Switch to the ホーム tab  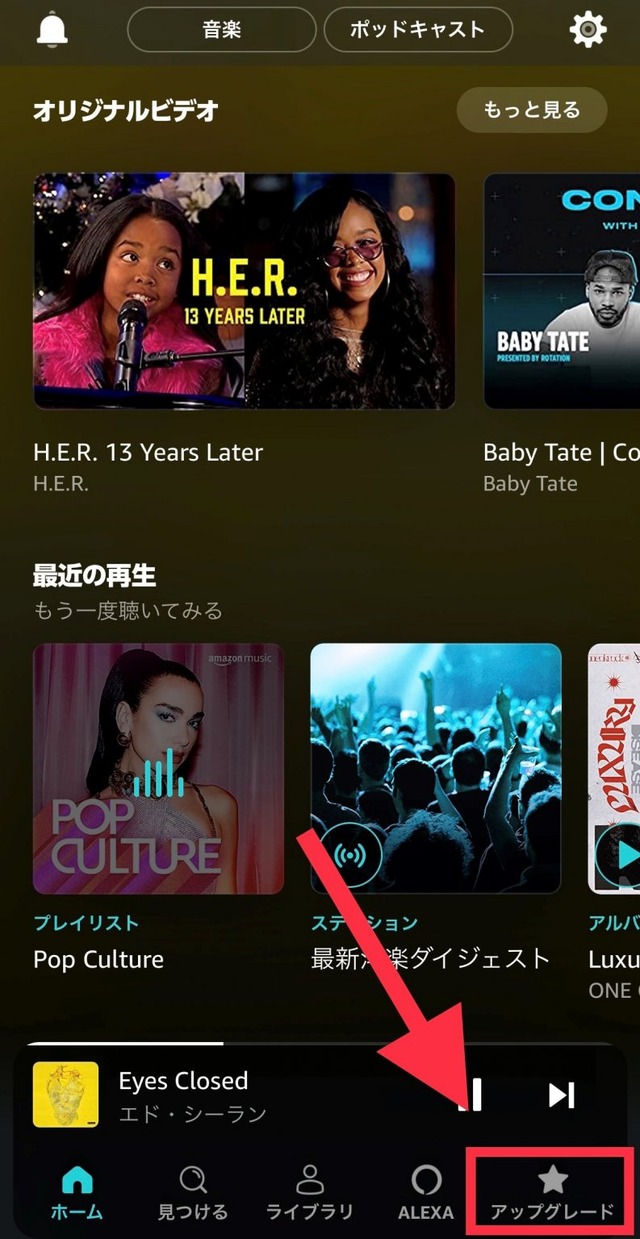coord(76,1194)
